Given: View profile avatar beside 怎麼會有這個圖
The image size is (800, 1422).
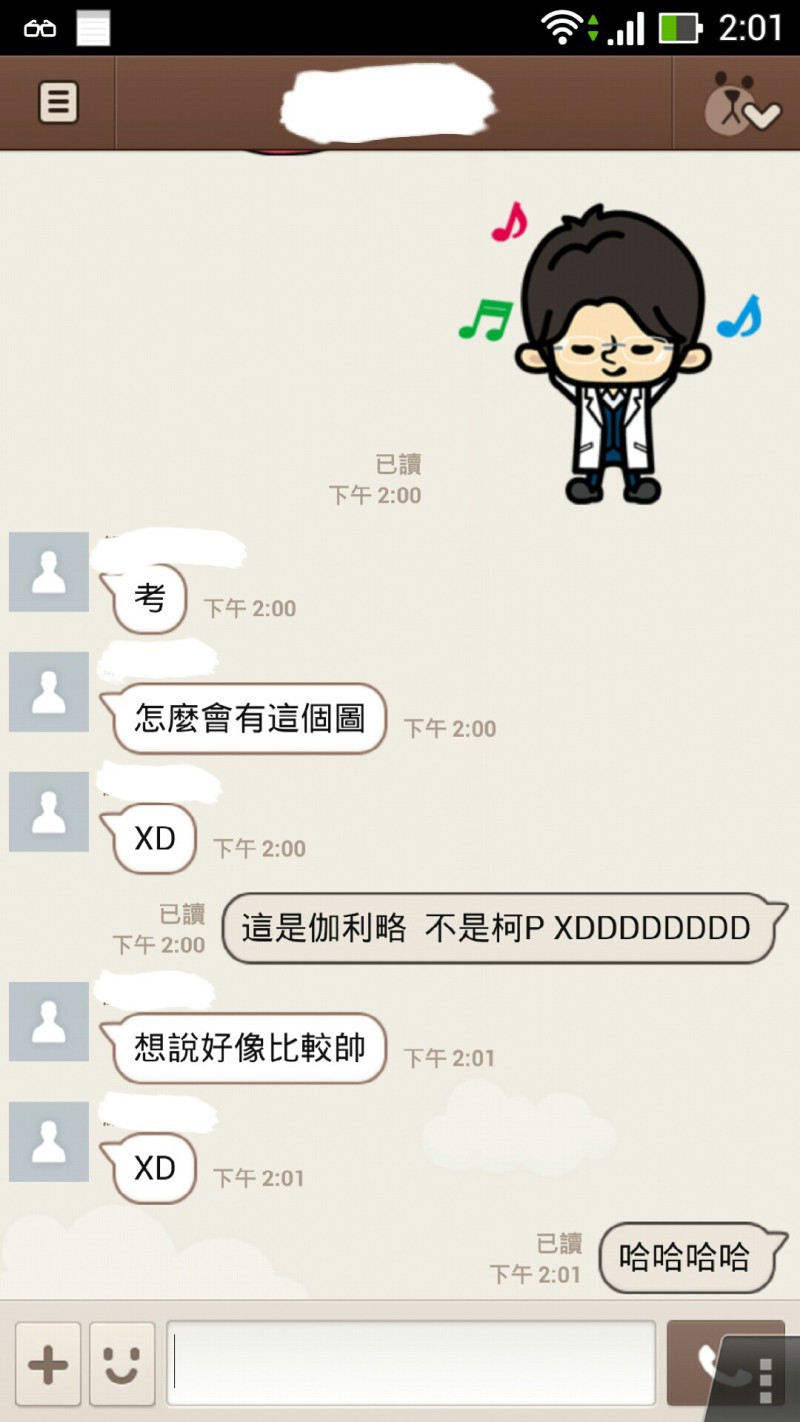Looking at the screenshot, I should coord(49,692).
